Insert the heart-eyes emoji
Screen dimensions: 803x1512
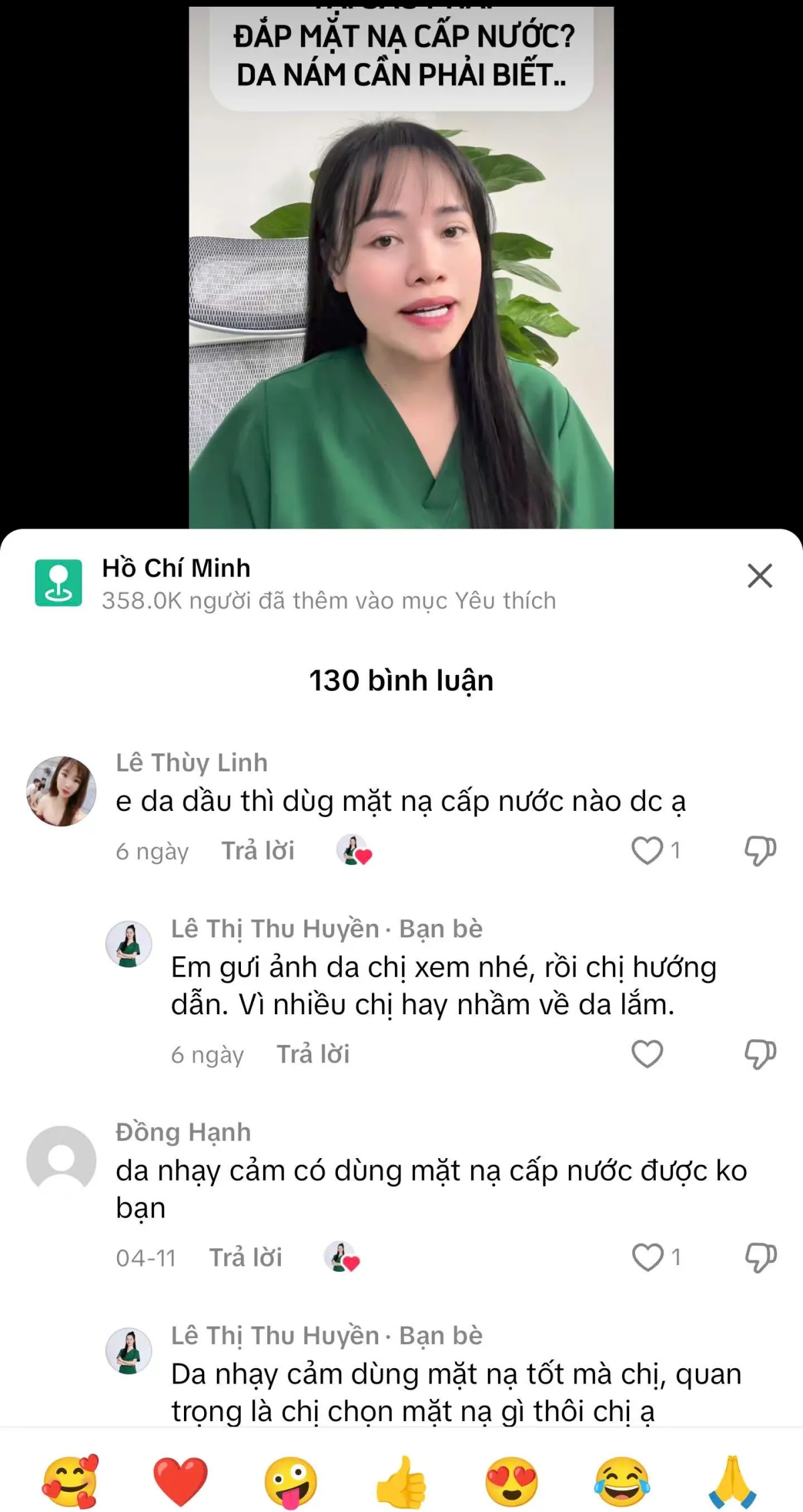[x=511, y=1482]
